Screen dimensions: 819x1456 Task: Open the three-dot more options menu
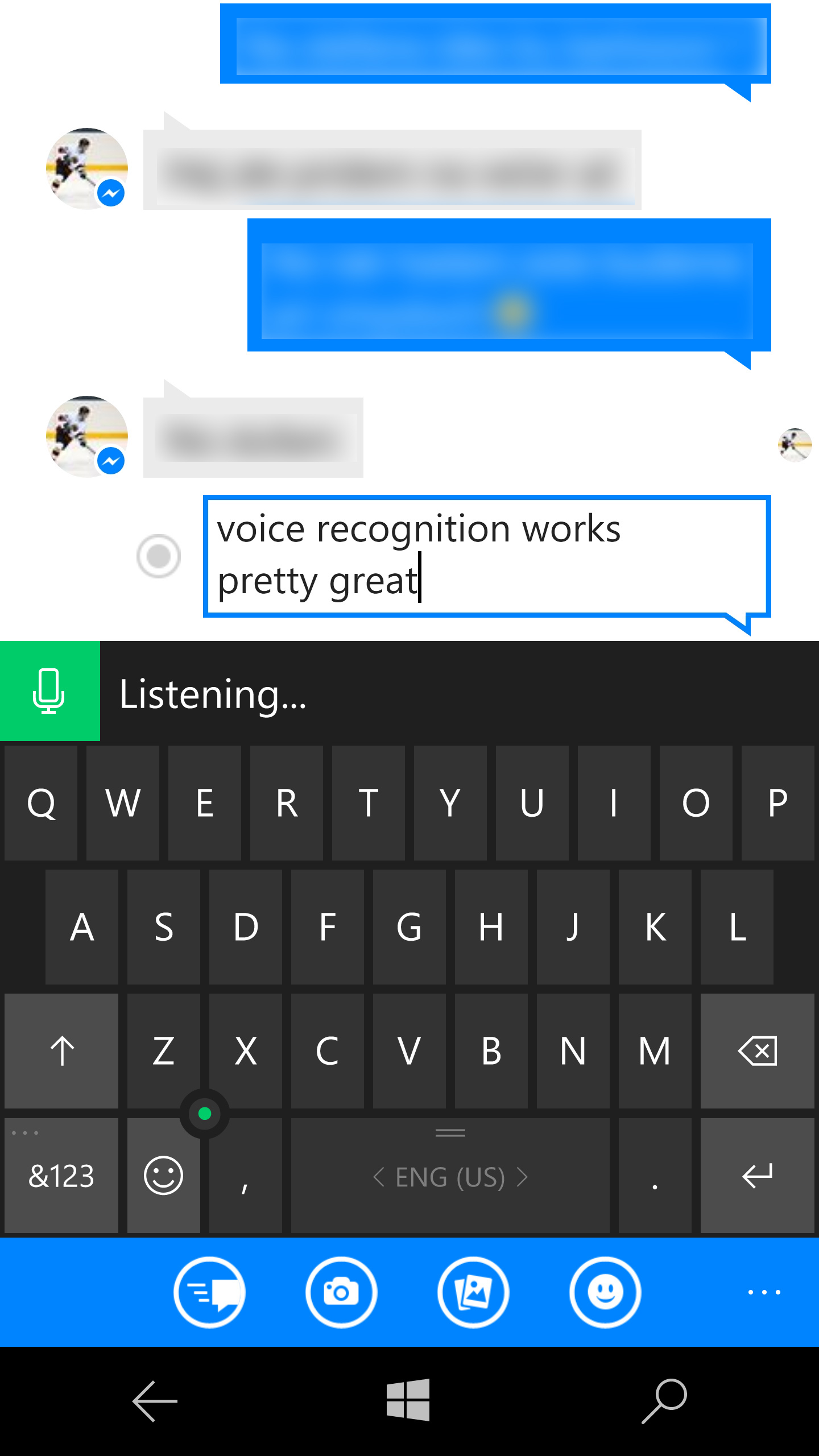coord(764,1292)
